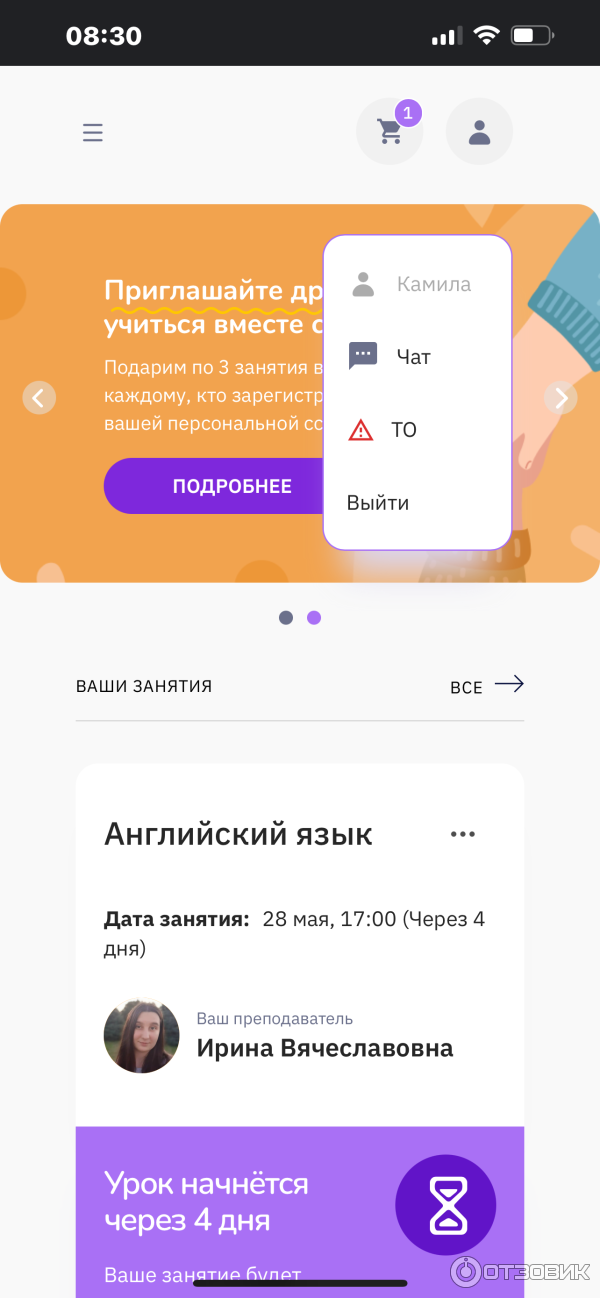
Task: Open all lessons via ВСЕ
Action: click(486, 686)
